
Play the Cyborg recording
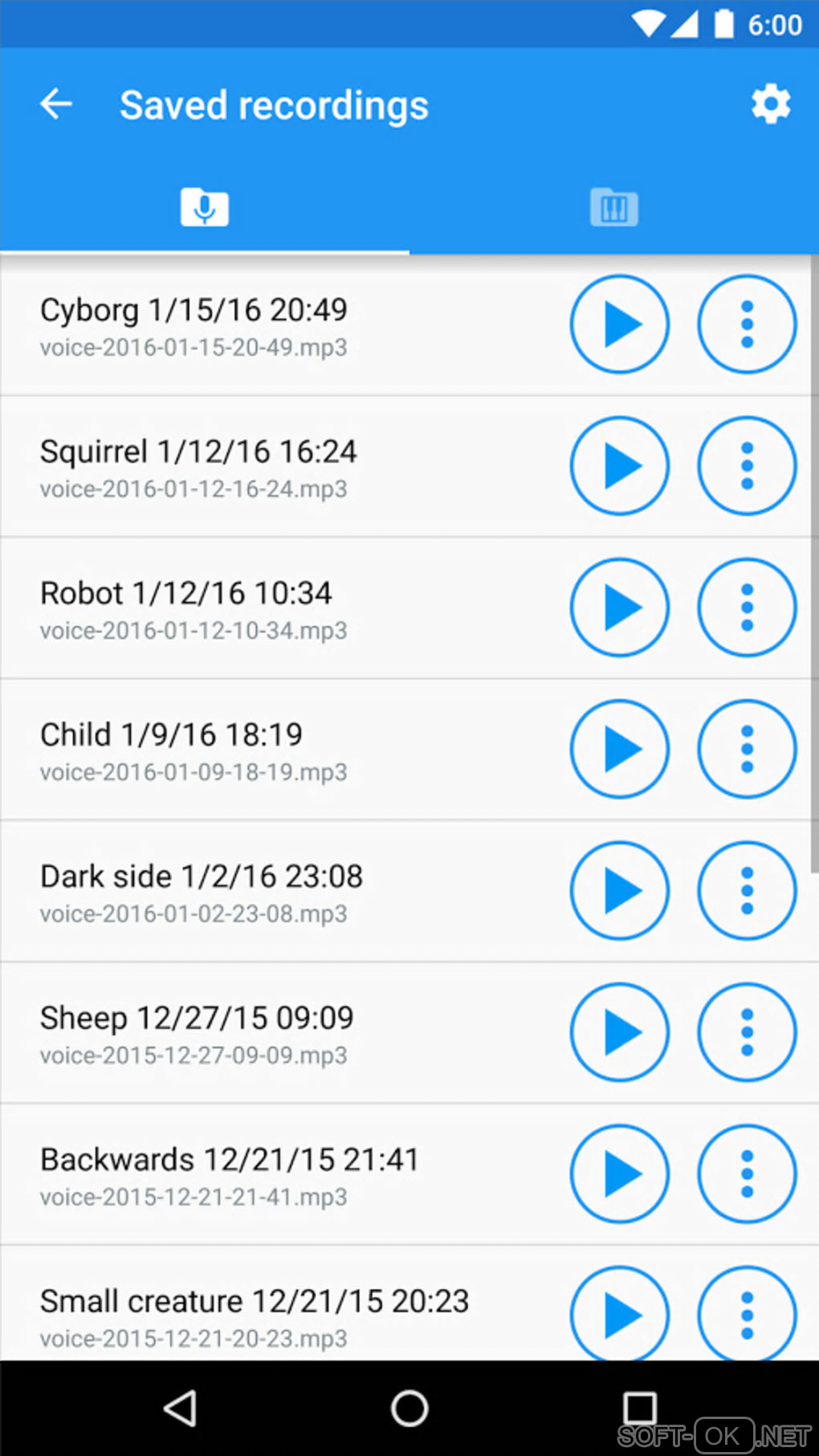620,324
